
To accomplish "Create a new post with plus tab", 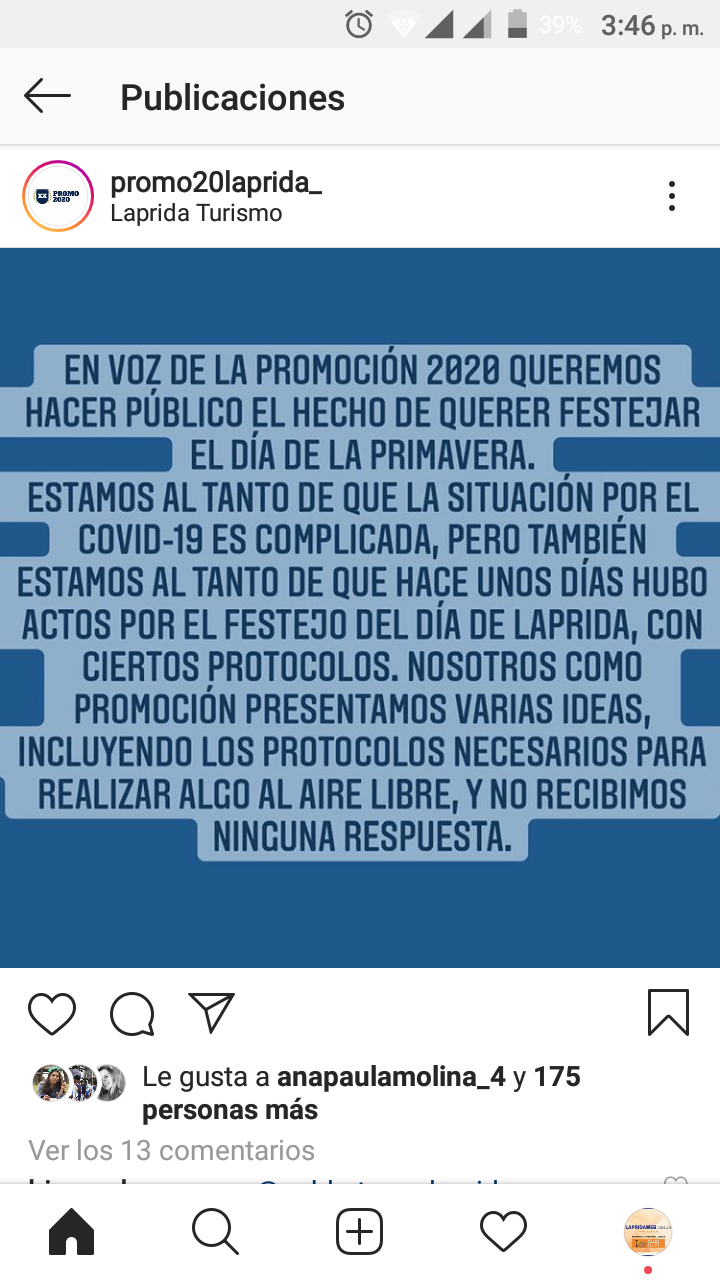I will (359, 1232).
